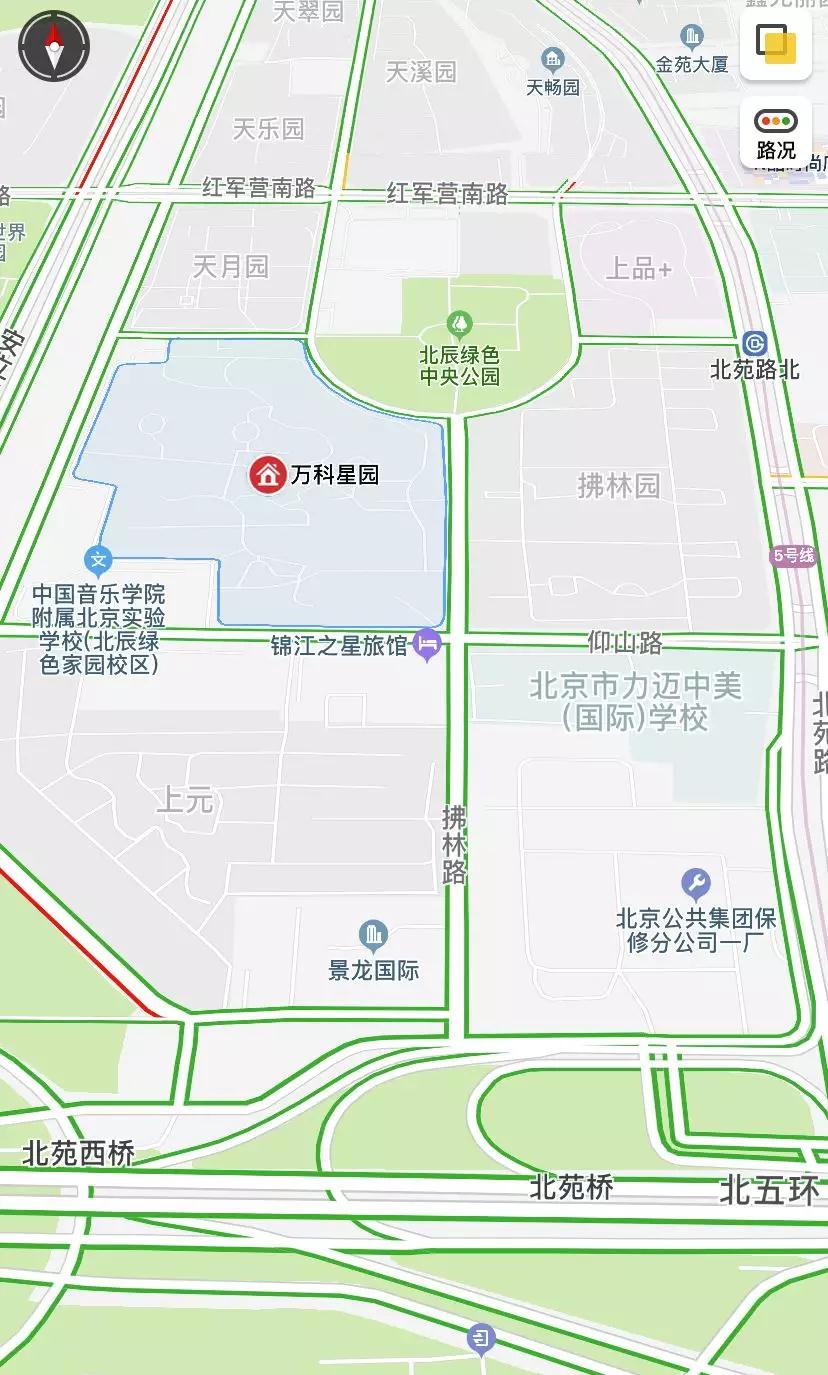The image size is (828, 1375).
Task: Select the 万科星园 location marker
Action: click(x=268, y=475)
